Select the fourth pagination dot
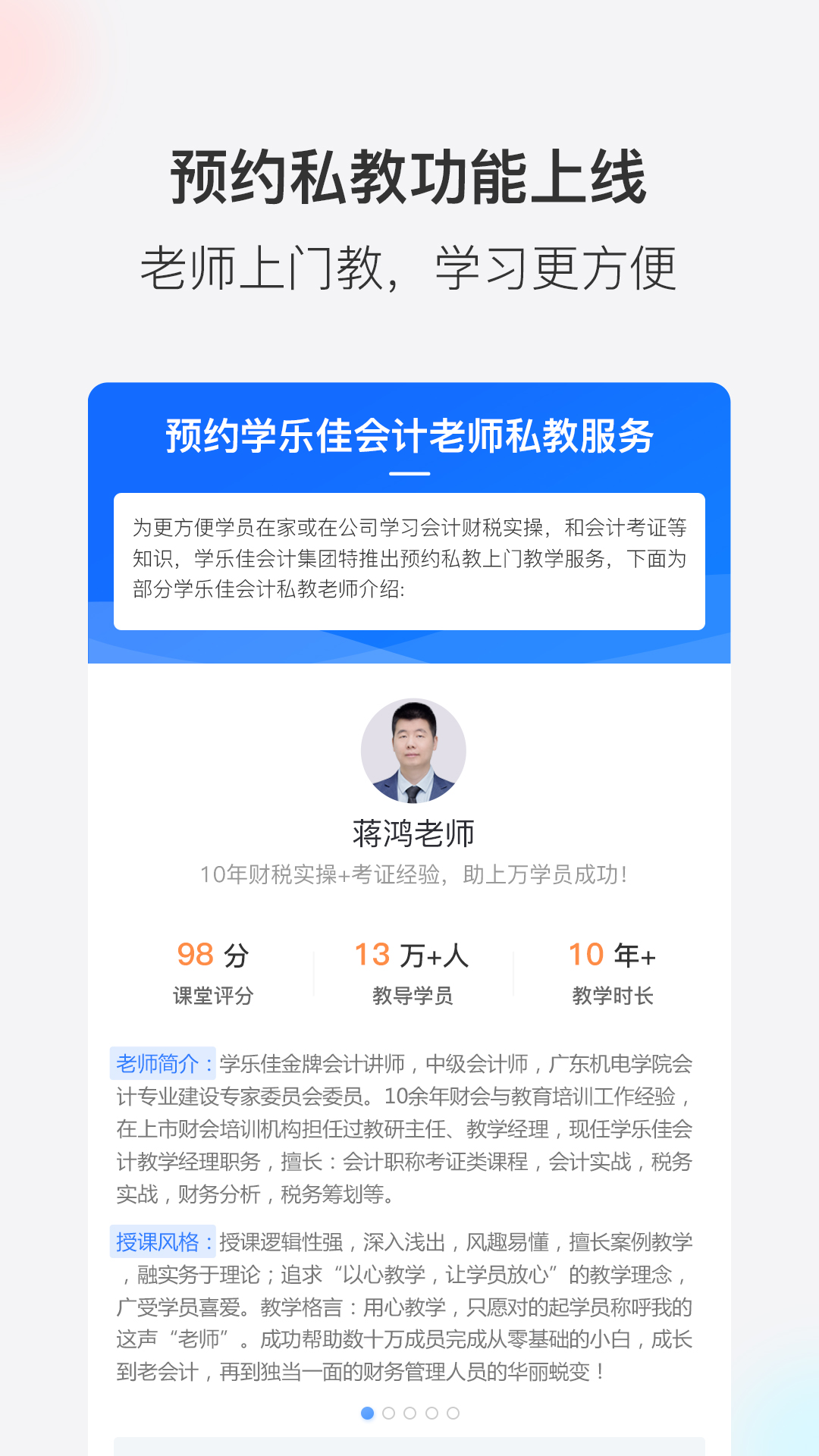 coord(431,1413)
